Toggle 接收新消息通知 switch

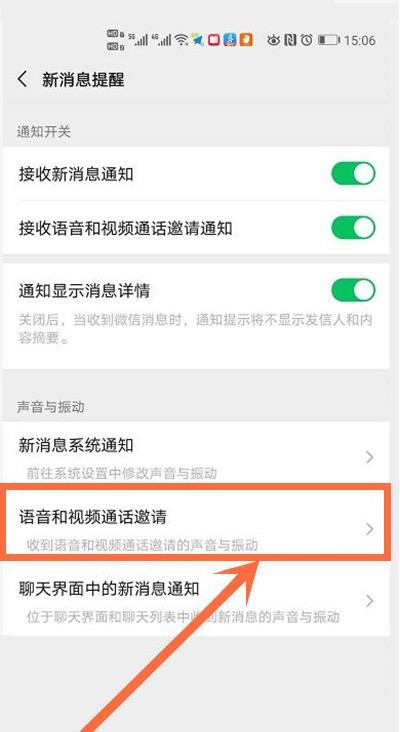[x=353, y=174]
